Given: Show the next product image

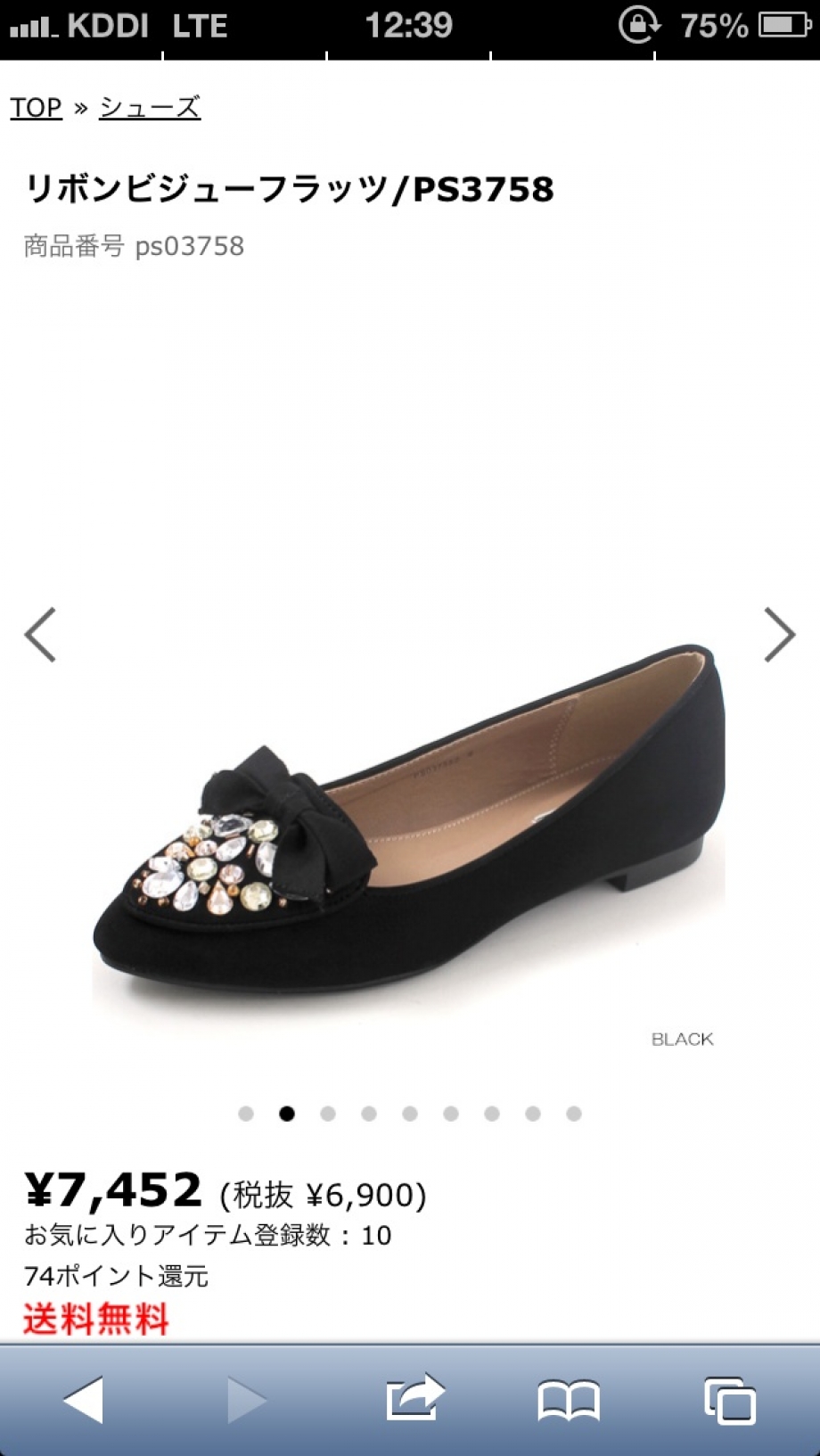Looking at the screenshot, I should [779, 635].
